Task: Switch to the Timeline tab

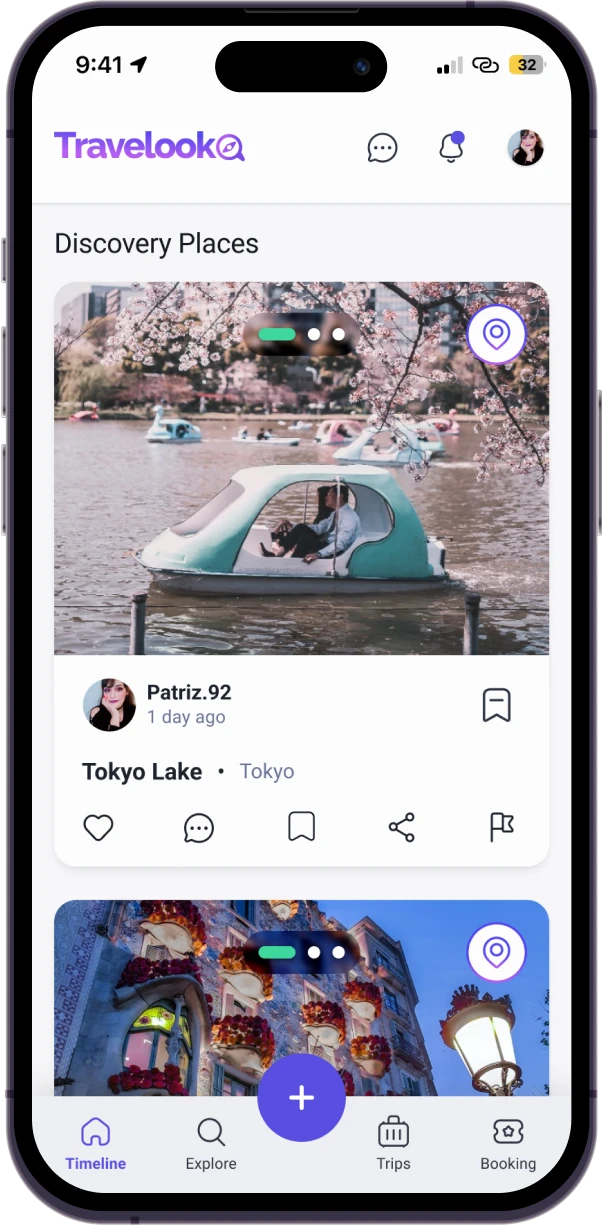Action: click(96, 1144)
